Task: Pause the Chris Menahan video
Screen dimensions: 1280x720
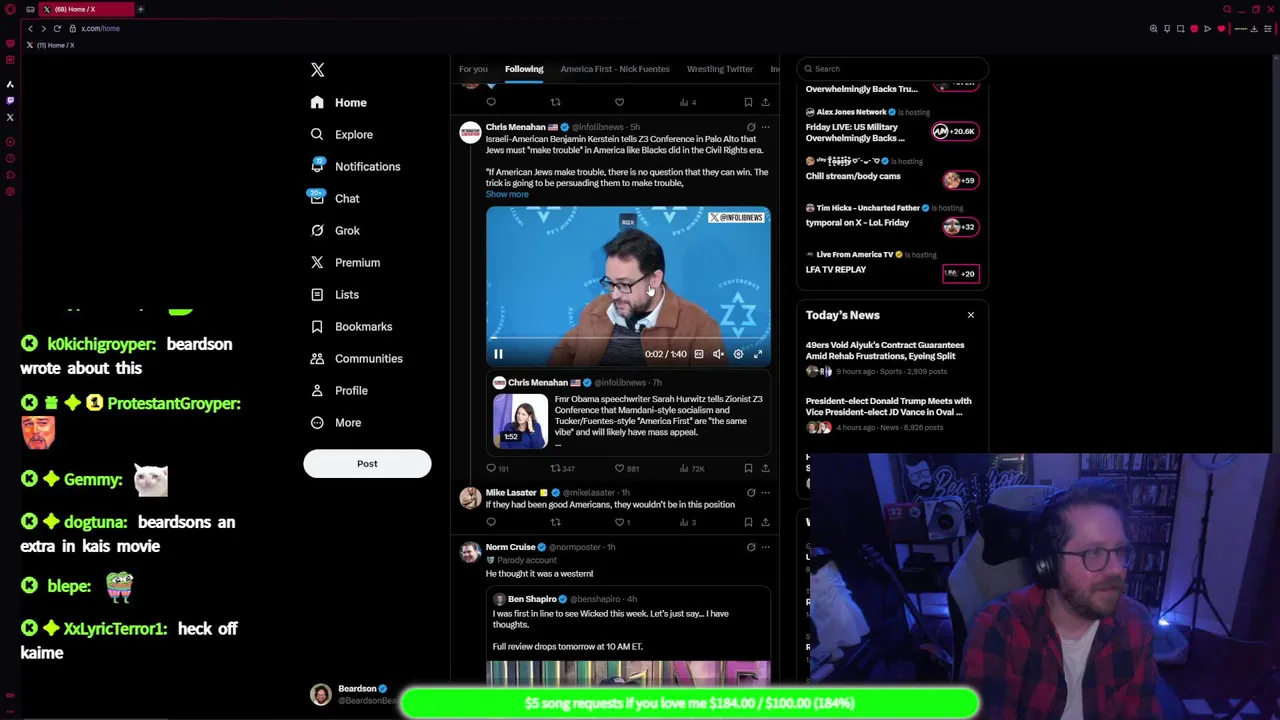Action: point(498,354)
